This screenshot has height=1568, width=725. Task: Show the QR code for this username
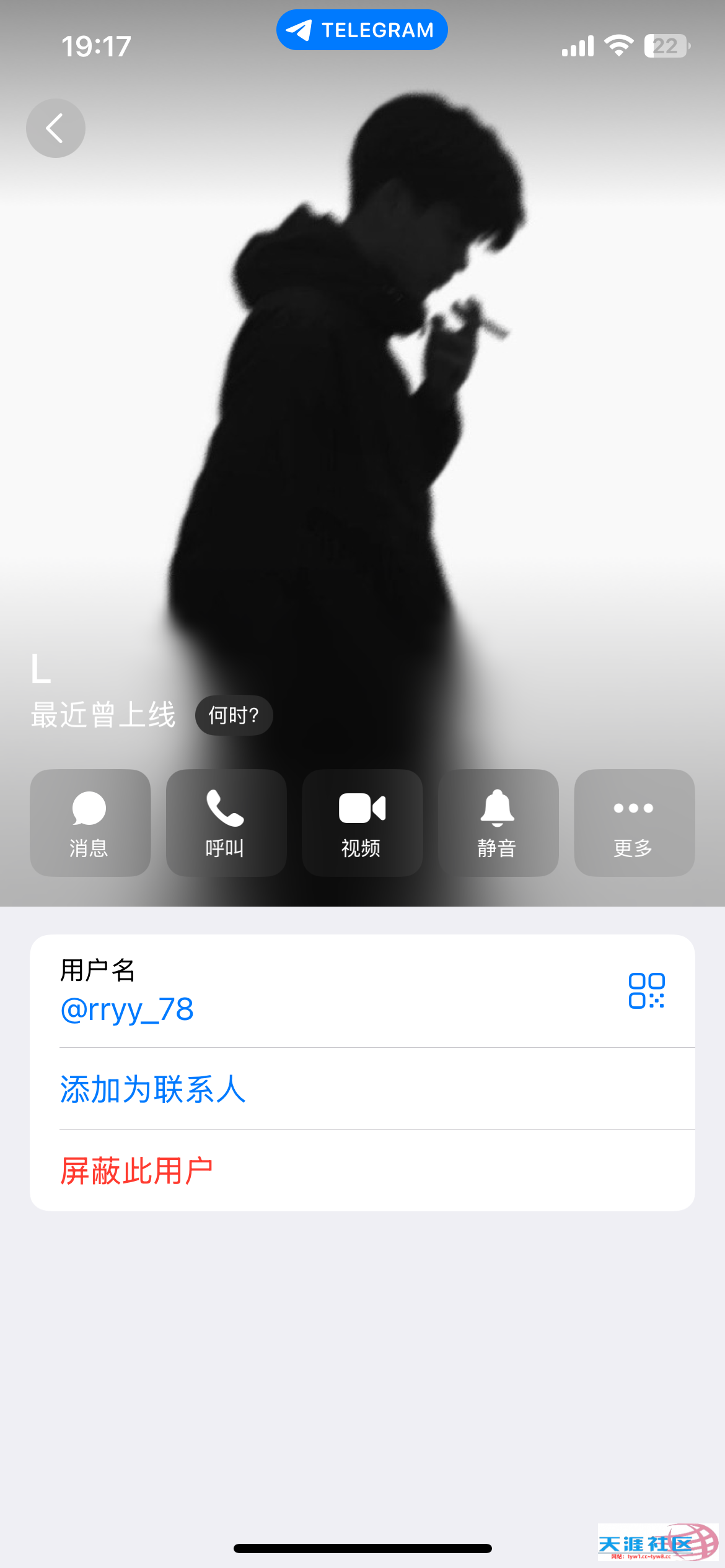[646, 991]
